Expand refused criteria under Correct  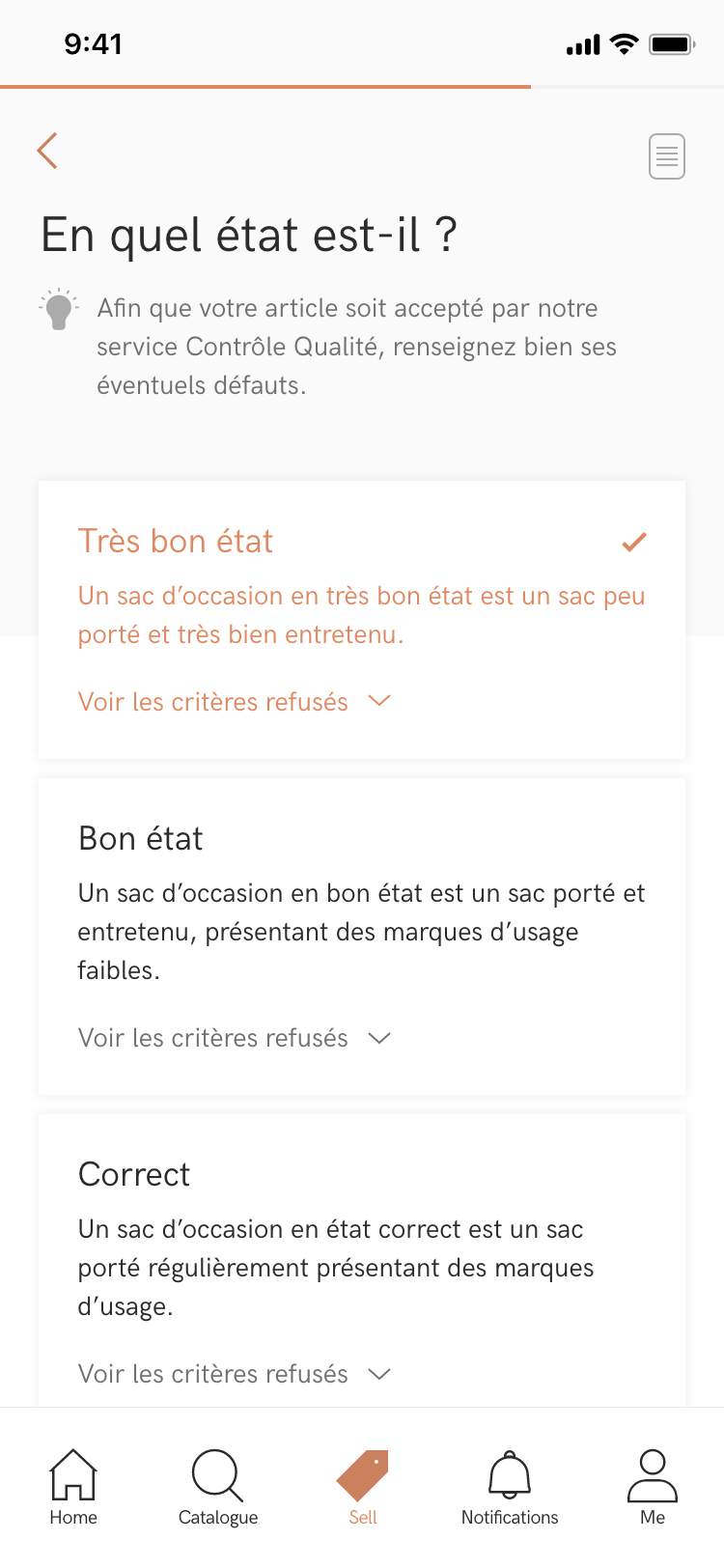pyautogui.click(x=235, y=1374)
